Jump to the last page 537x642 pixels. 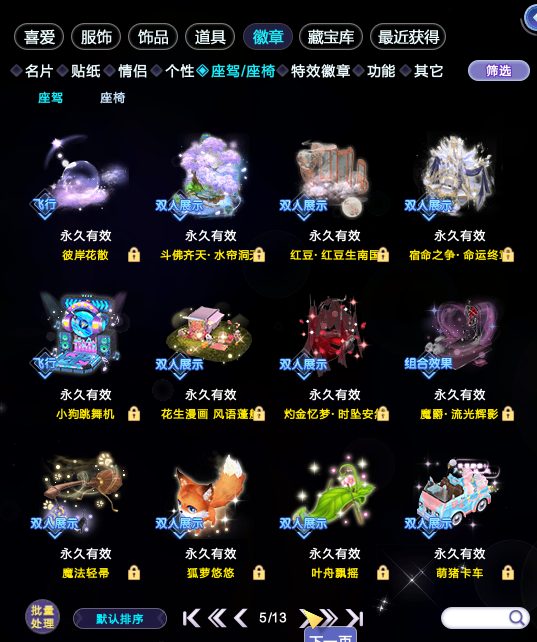[x=354, y=618]
